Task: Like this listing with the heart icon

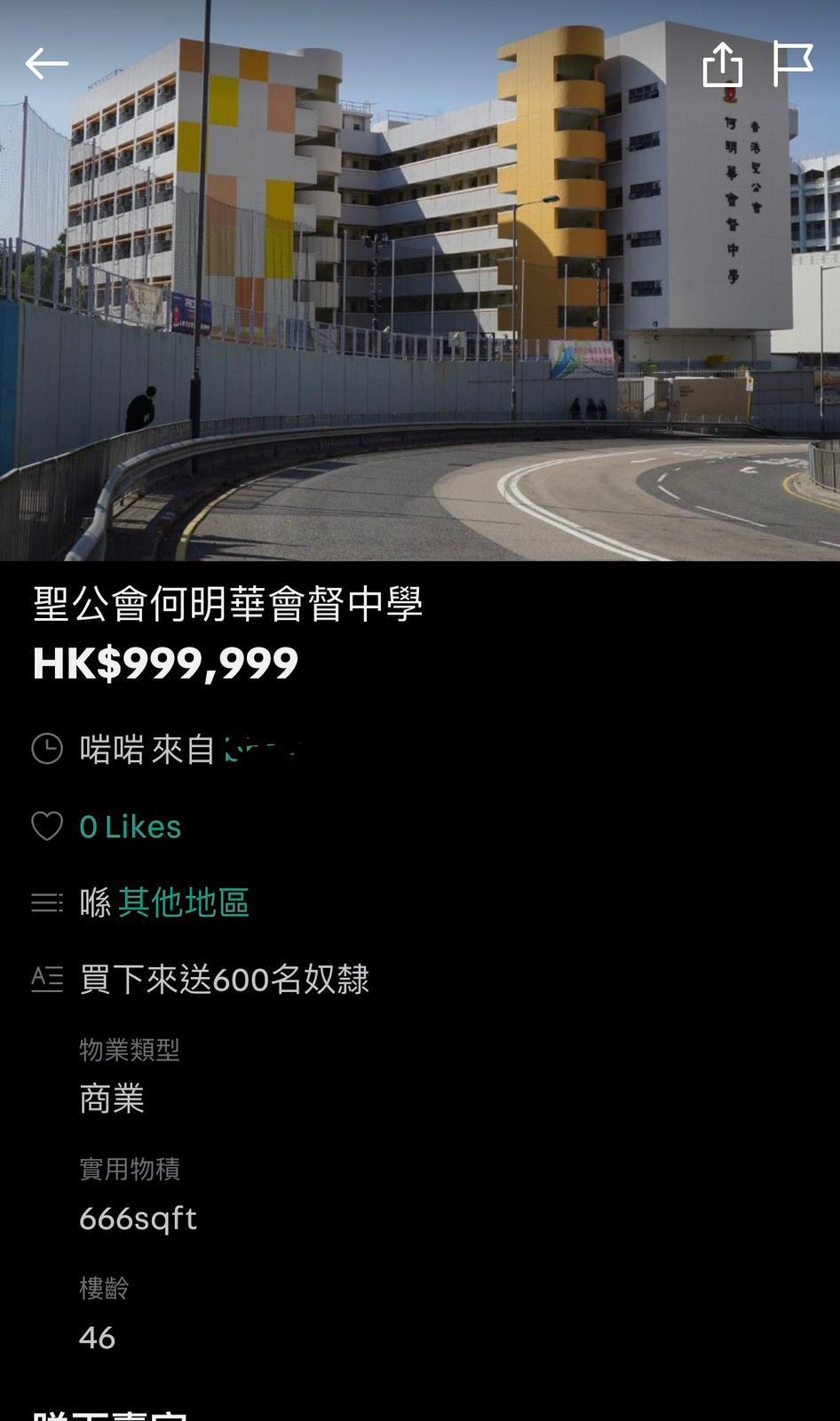Action: 47,827
